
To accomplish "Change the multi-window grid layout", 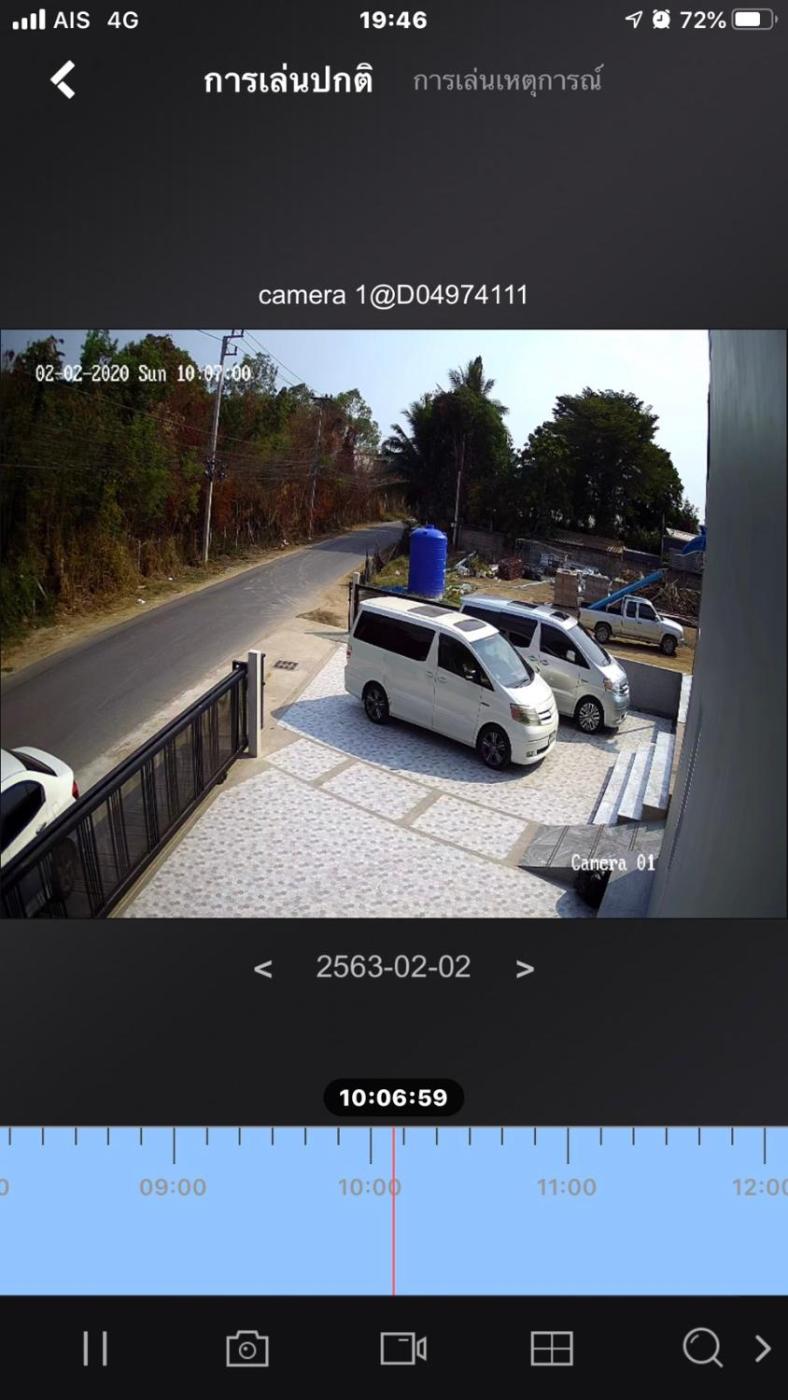I will pos(551,1348).
